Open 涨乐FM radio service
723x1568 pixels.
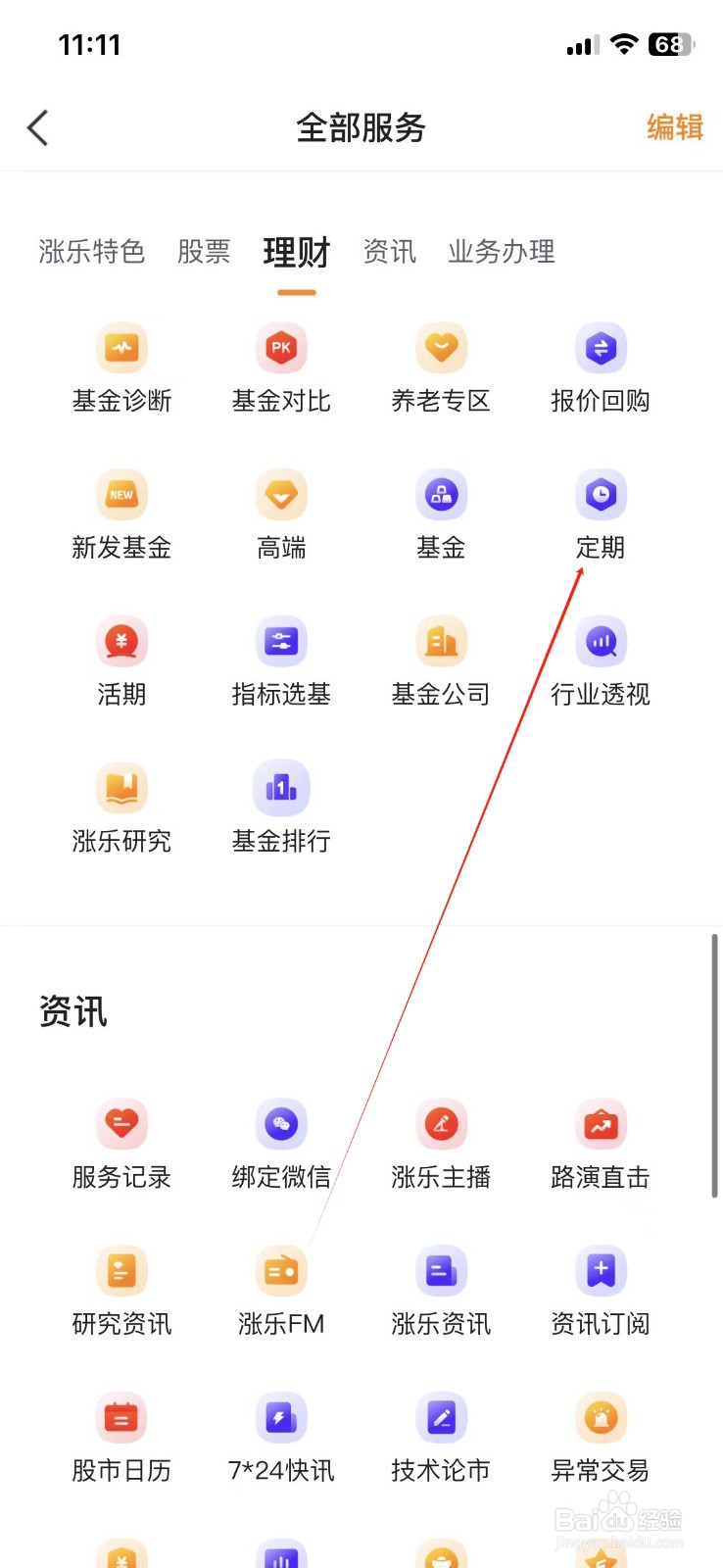tap(281, 1289)
